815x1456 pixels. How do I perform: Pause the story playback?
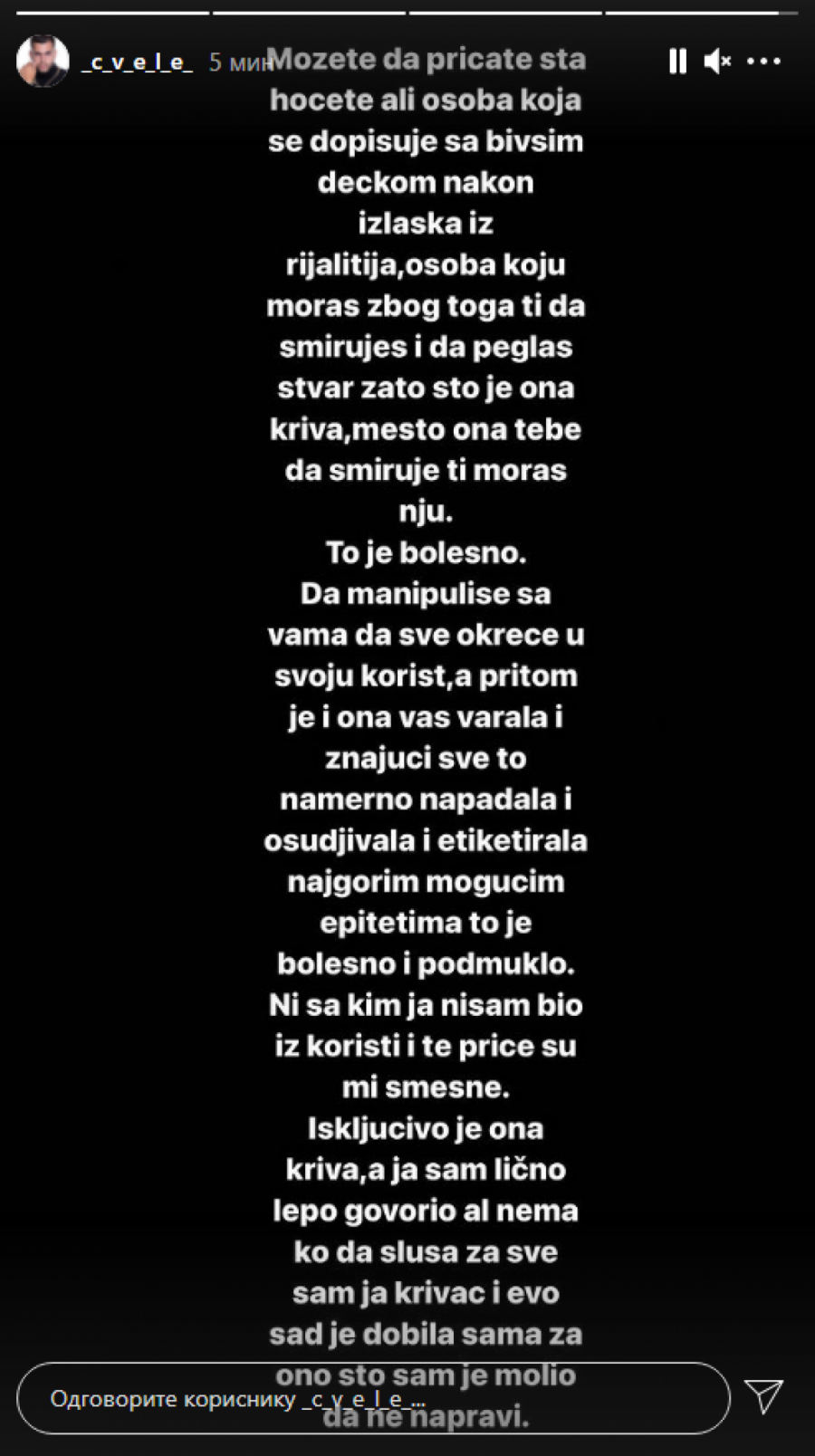pyautogui.click(x=677, y=62)
